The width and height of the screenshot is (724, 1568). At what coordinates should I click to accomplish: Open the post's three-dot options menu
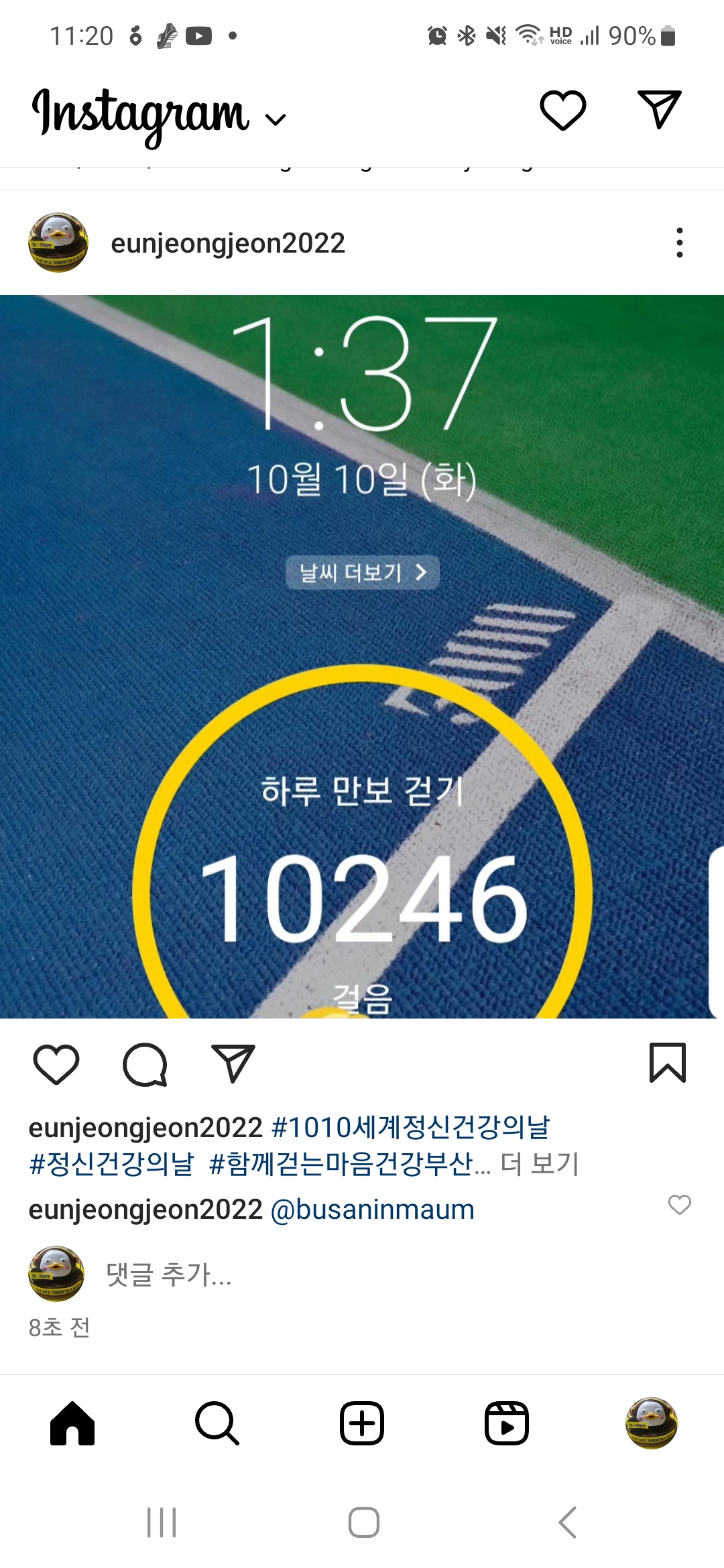680,243
